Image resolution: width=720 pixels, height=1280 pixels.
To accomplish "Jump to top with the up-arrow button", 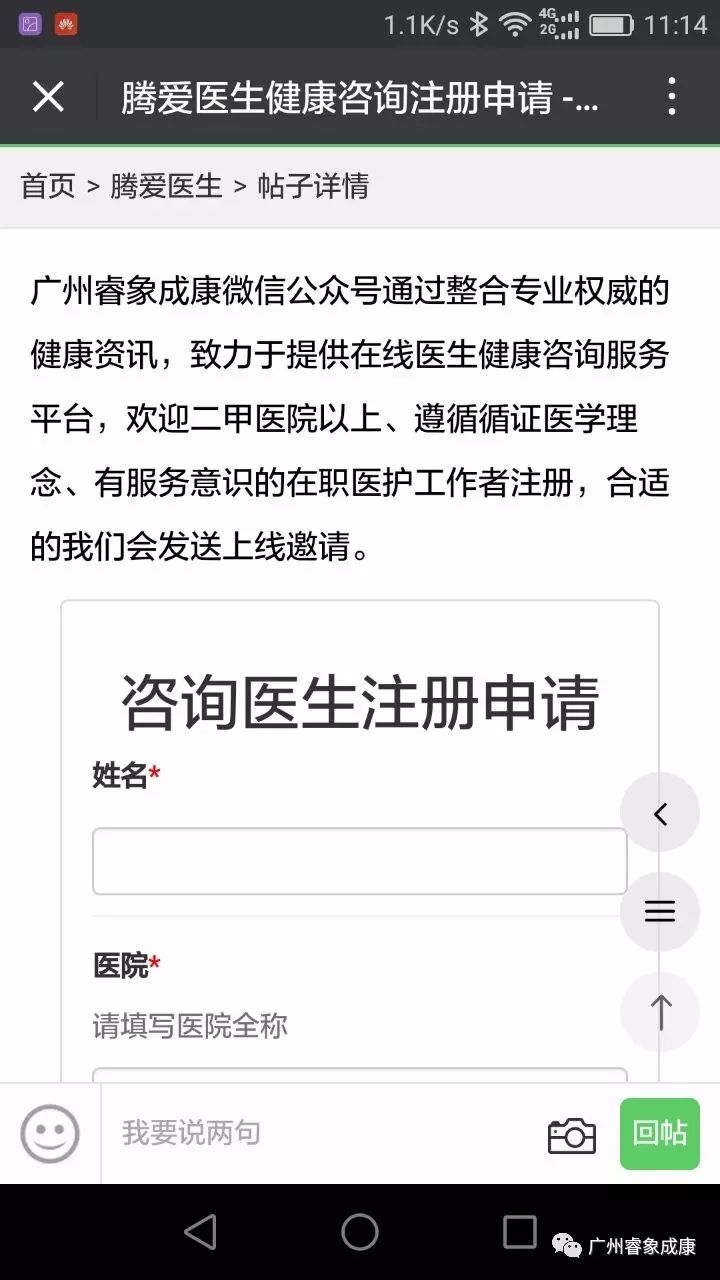I will [x=660, y=1012].
